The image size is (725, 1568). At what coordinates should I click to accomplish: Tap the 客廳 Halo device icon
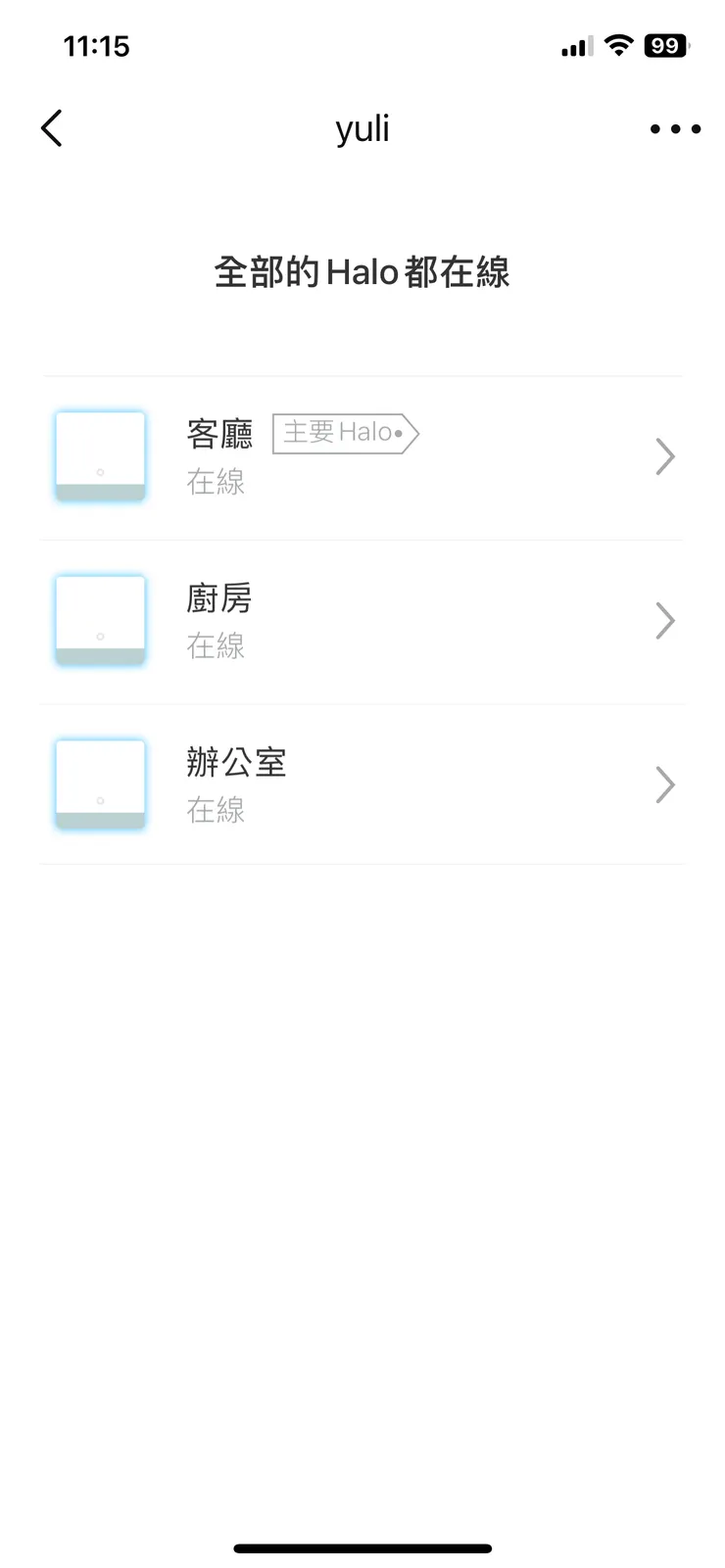pos(100,455)
